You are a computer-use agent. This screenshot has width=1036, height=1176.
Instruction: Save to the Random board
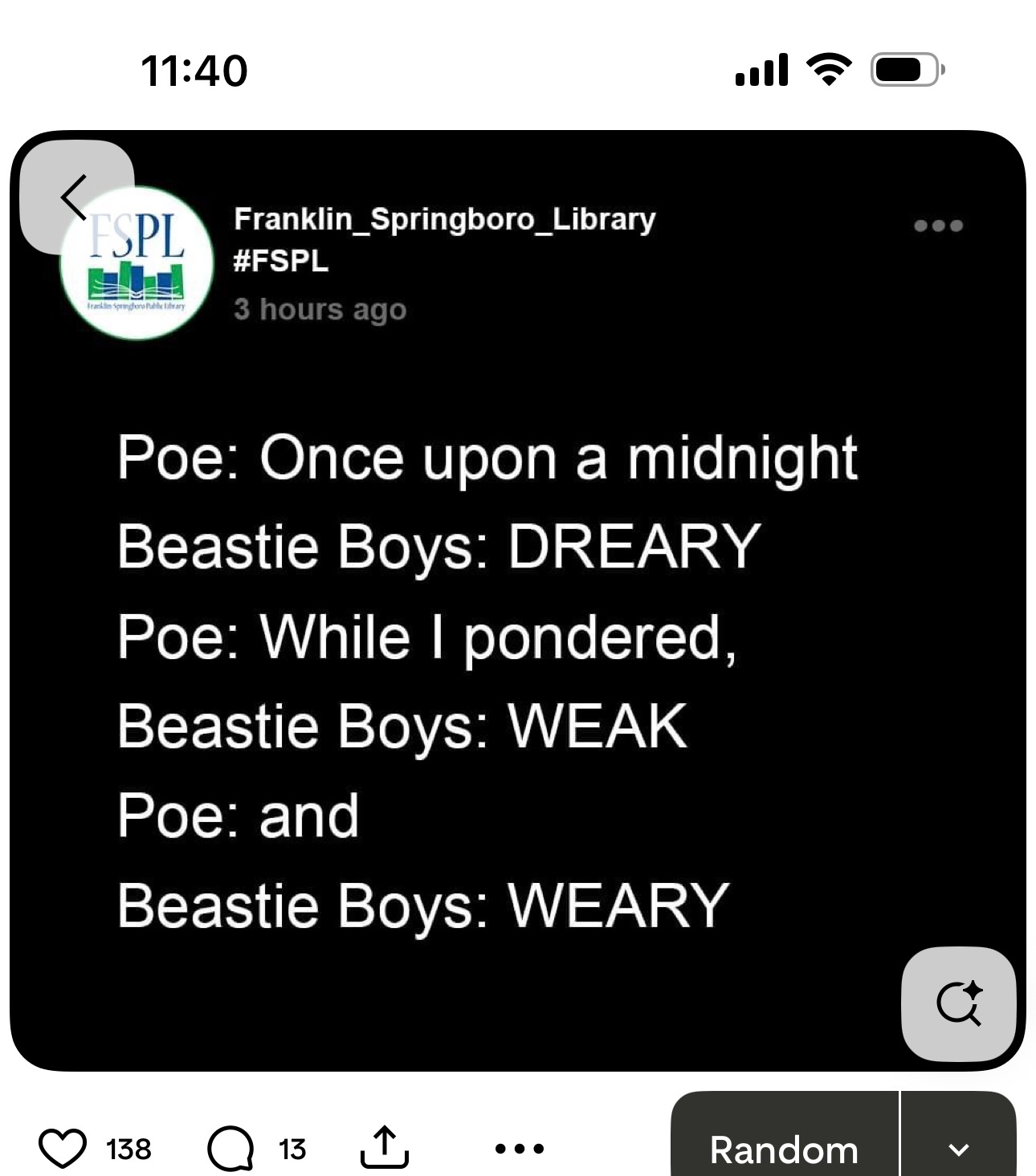click(784, 1148)
